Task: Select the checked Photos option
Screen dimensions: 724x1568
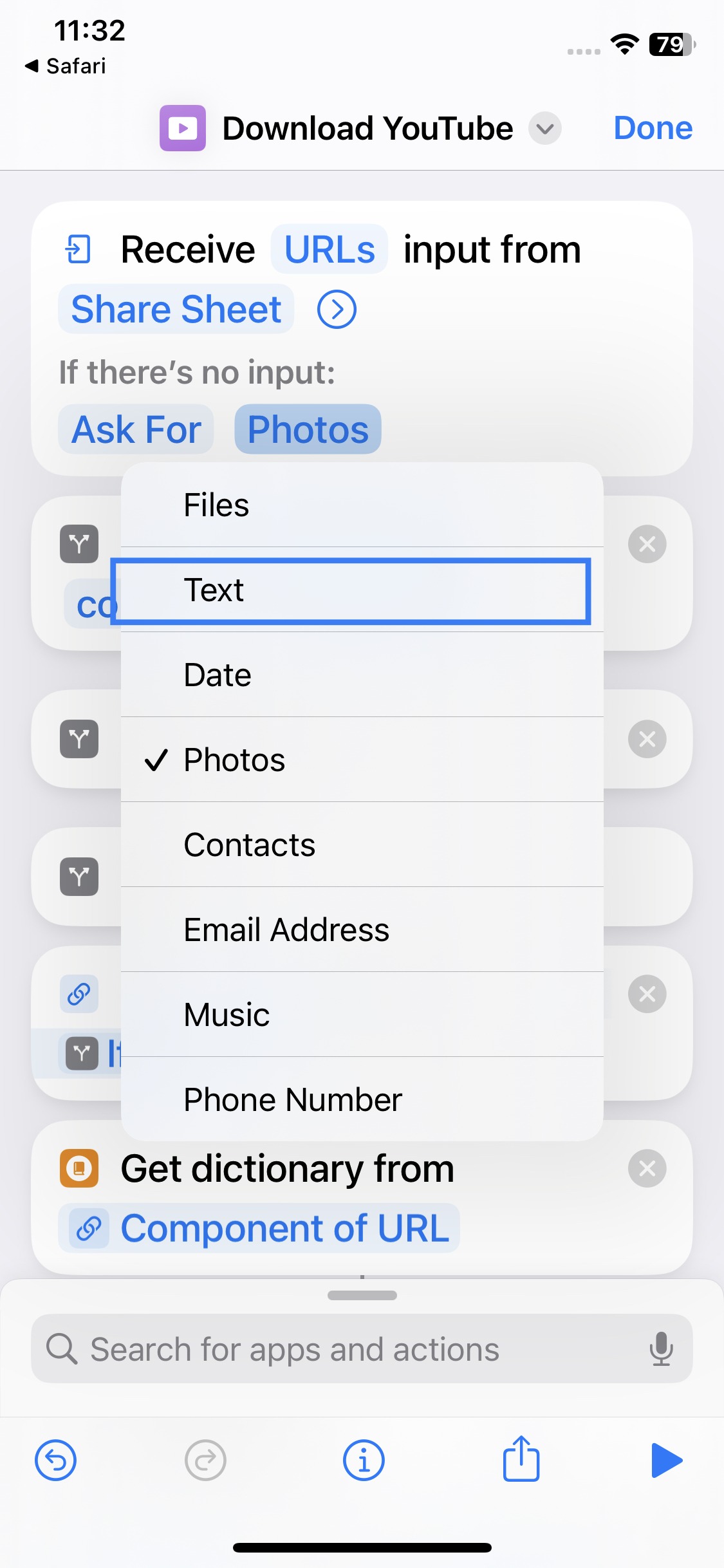Action: 362,760
